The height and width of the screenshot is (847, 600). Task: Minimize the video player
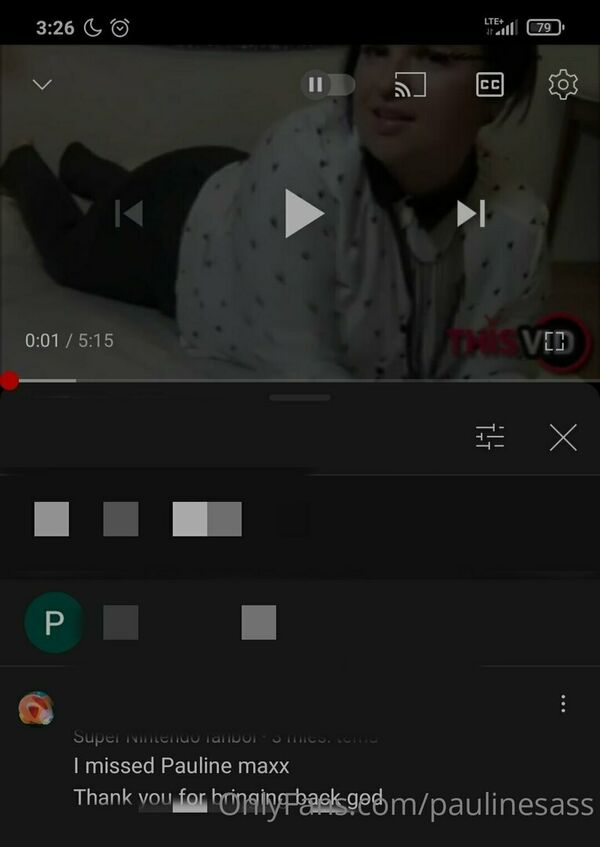pos(42,85)
